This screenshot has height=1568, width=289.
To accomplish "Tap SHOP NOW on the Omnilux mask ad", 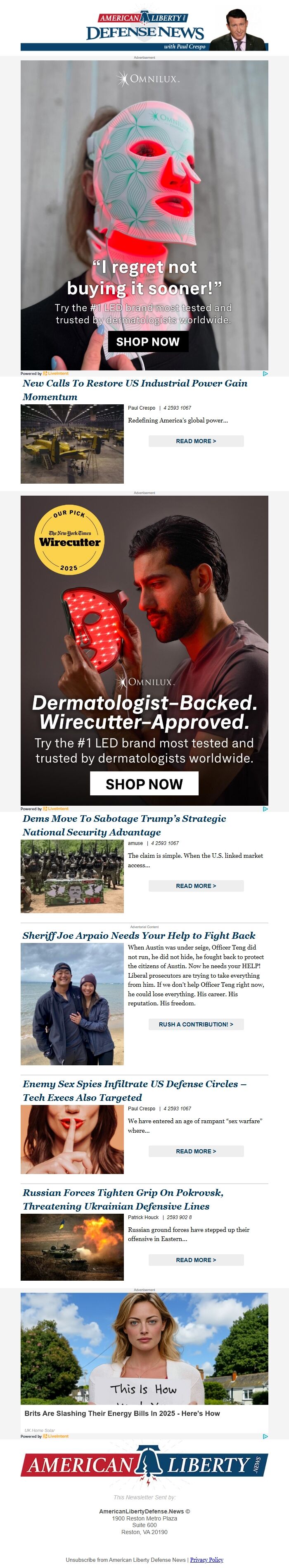I will 148,341.
